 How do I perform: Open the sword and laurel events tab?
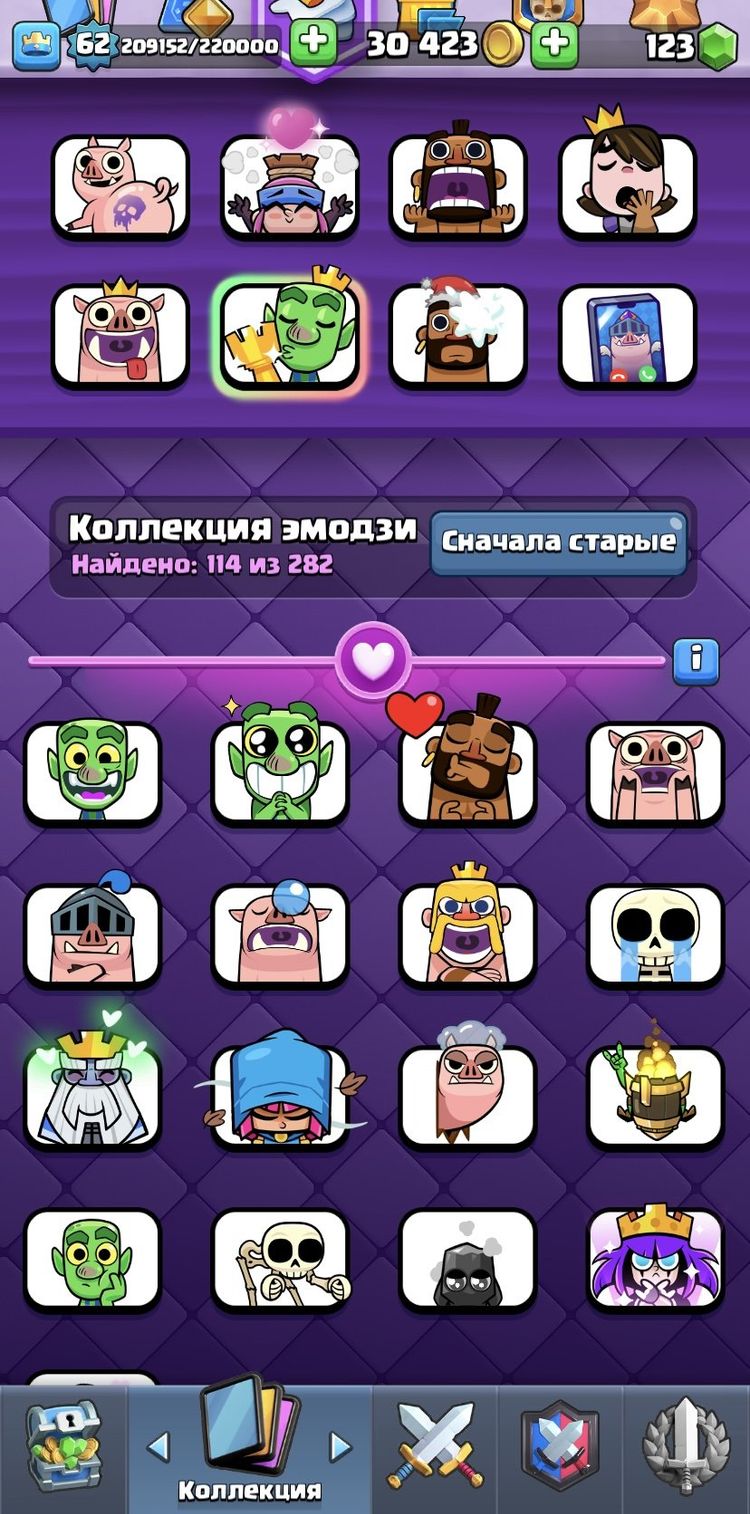687,1448
